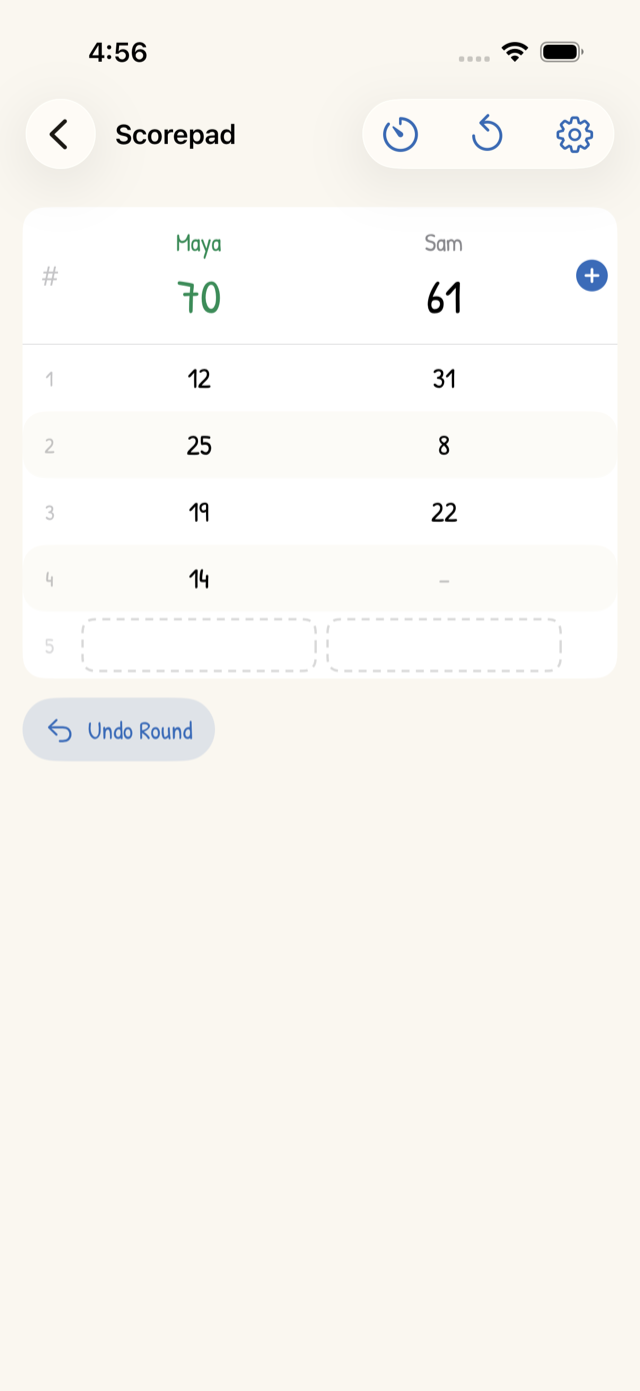This screenshot has height=1391, width=640.
Task: Select Maya's round 5 score field
Action: point(199,645)
